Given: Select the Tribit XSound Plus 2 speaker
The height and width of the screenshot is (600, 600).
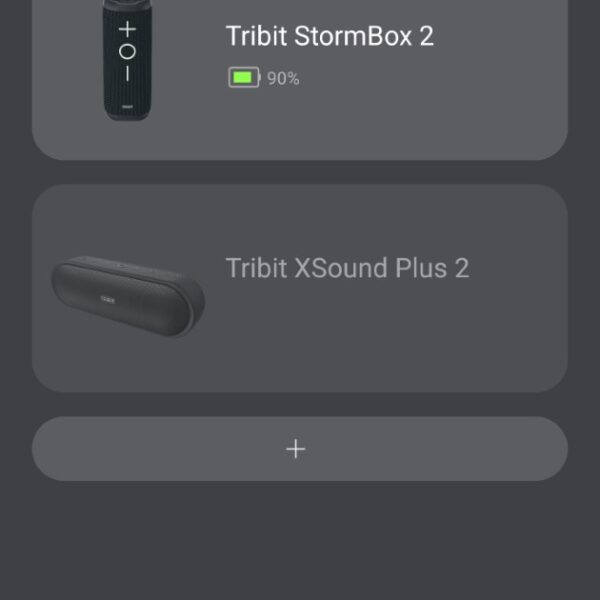Looking at the screenshot, I should point(300,288).
